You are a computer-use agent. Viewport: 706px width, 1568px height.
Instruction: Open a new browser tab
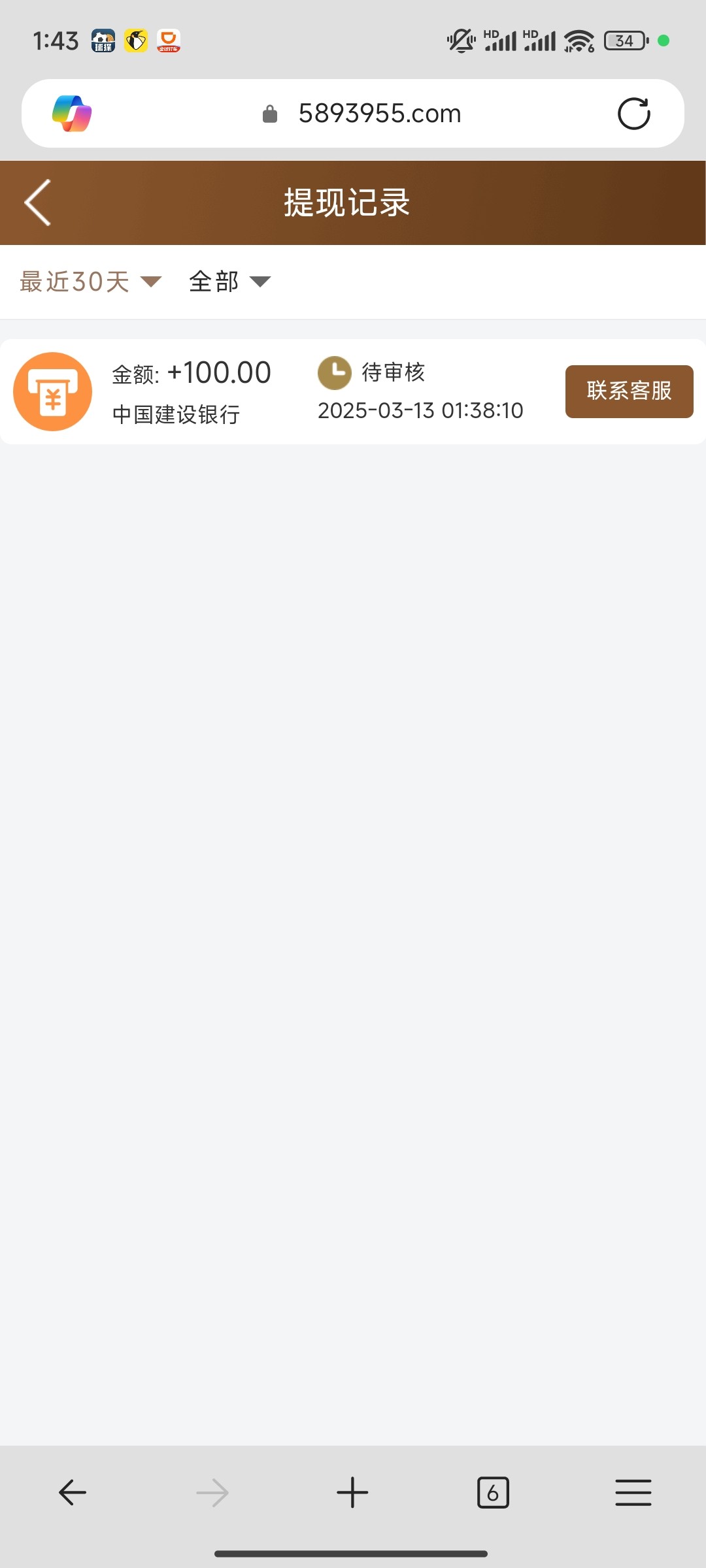tap(352, 1492)
